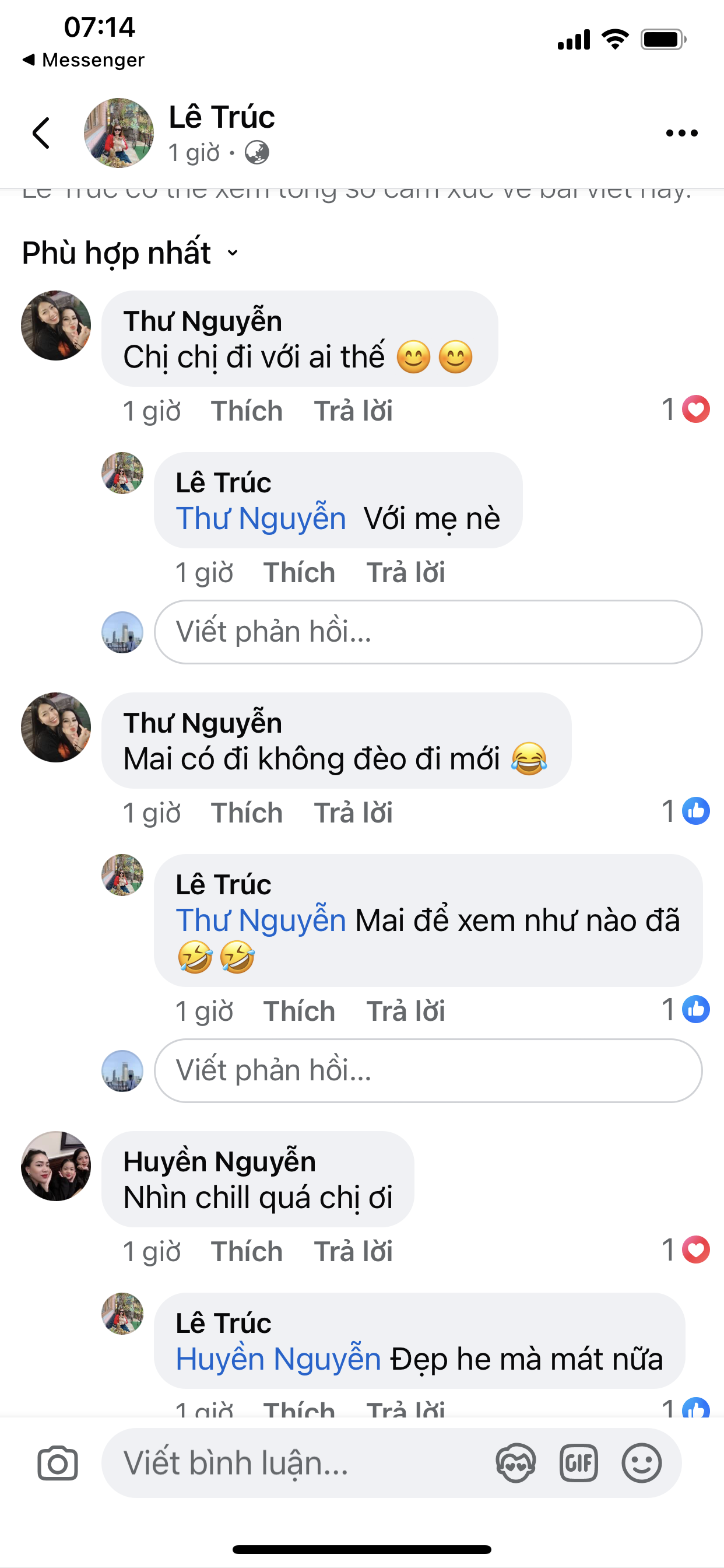Tap the reply field under "Với mẹ nè"
This screenshot has height=1568, width=724.
(x=428, y=632)
